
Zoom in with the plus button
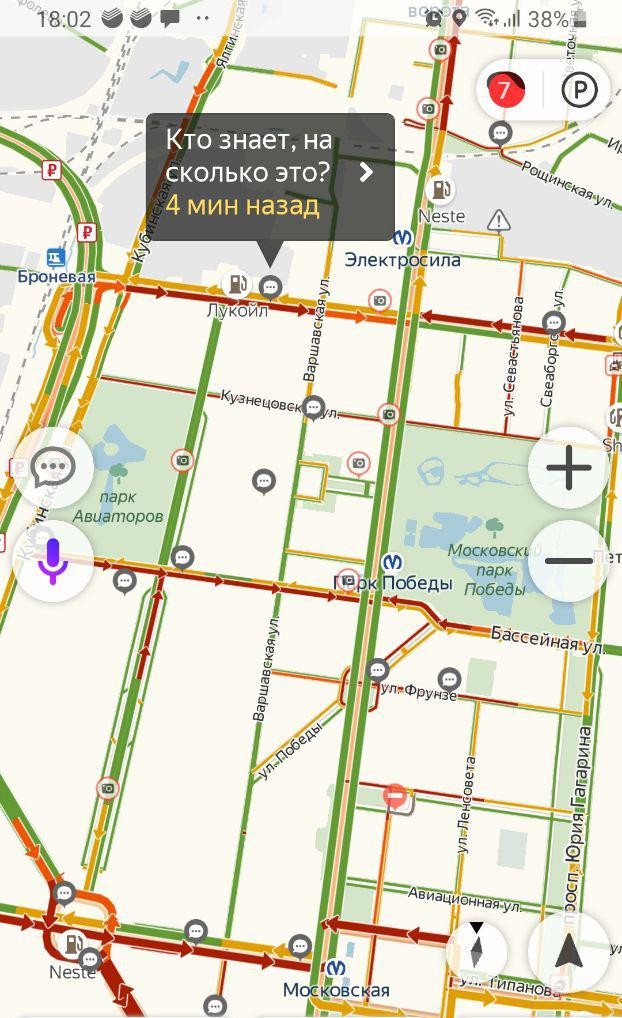coord(568,467)
